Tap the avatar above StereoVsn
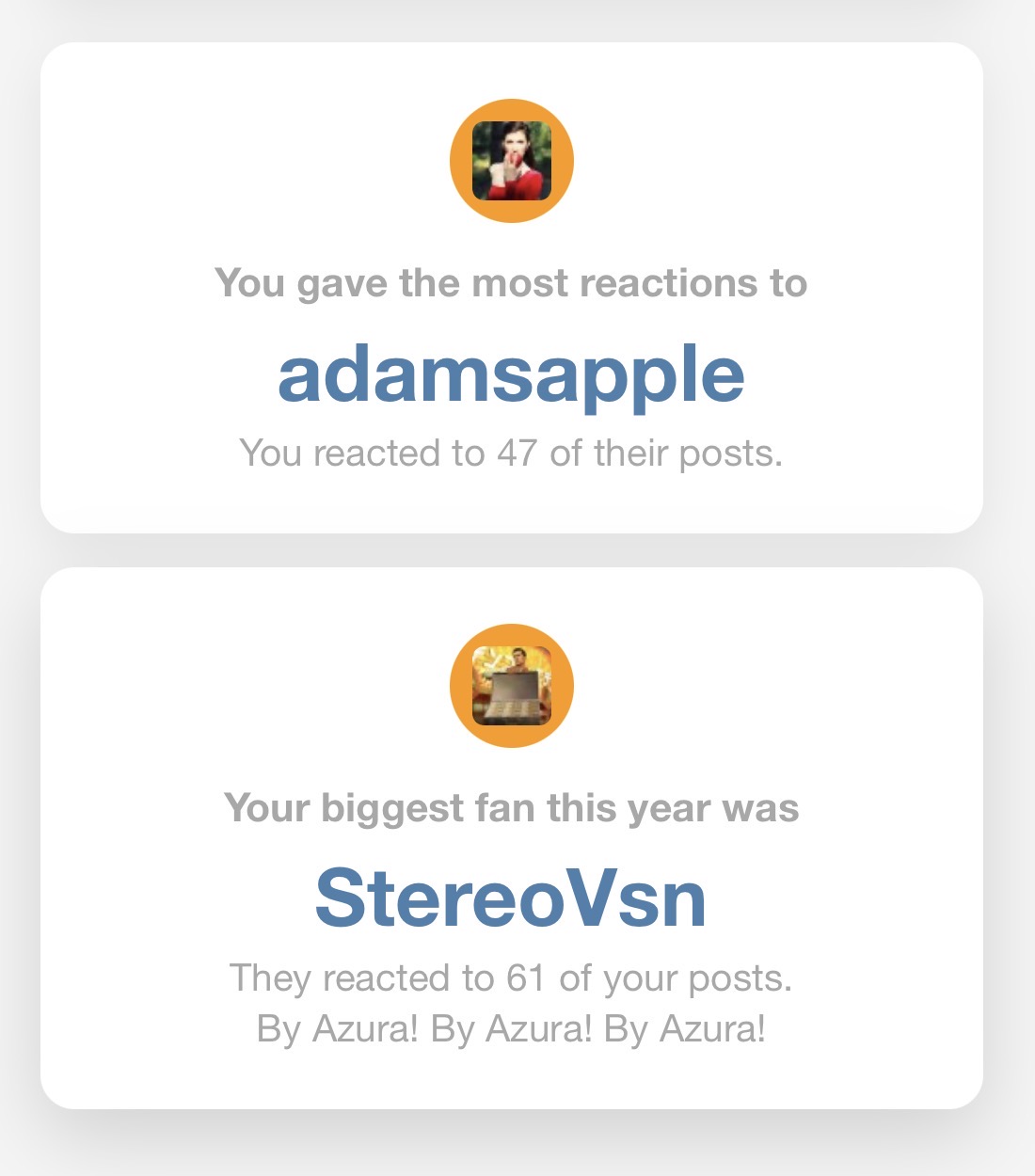 click(512, 686)
